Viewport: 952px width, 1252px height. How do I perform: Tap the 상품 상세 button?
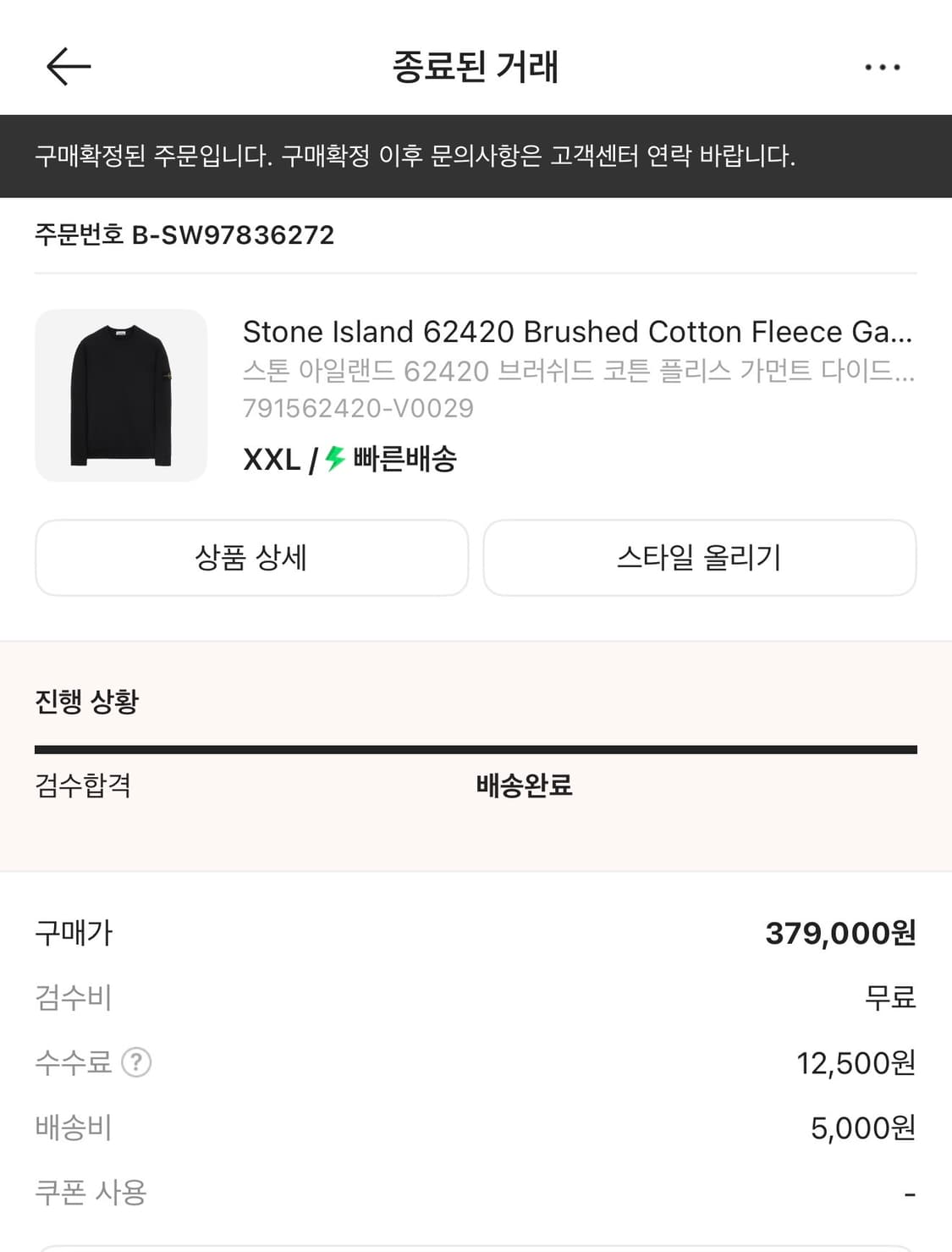click(250, 557)
